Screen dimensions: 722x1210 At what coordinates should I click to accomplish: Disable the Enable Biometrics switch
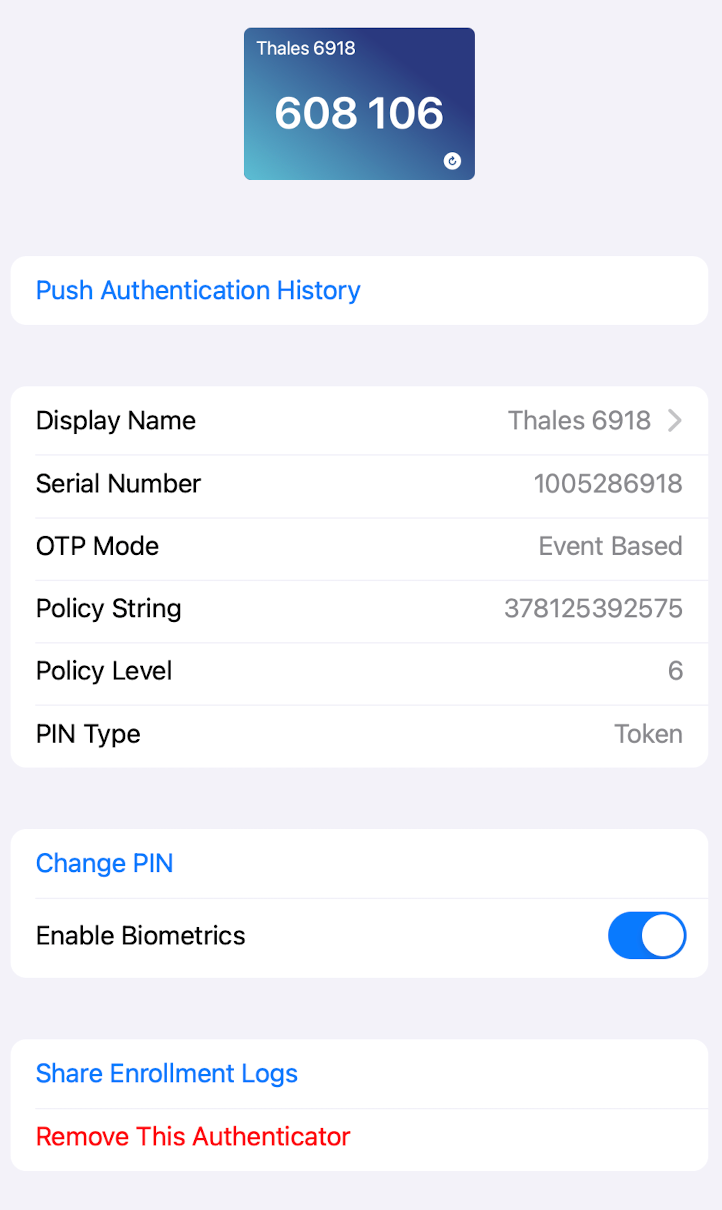[x=646, y=935]
